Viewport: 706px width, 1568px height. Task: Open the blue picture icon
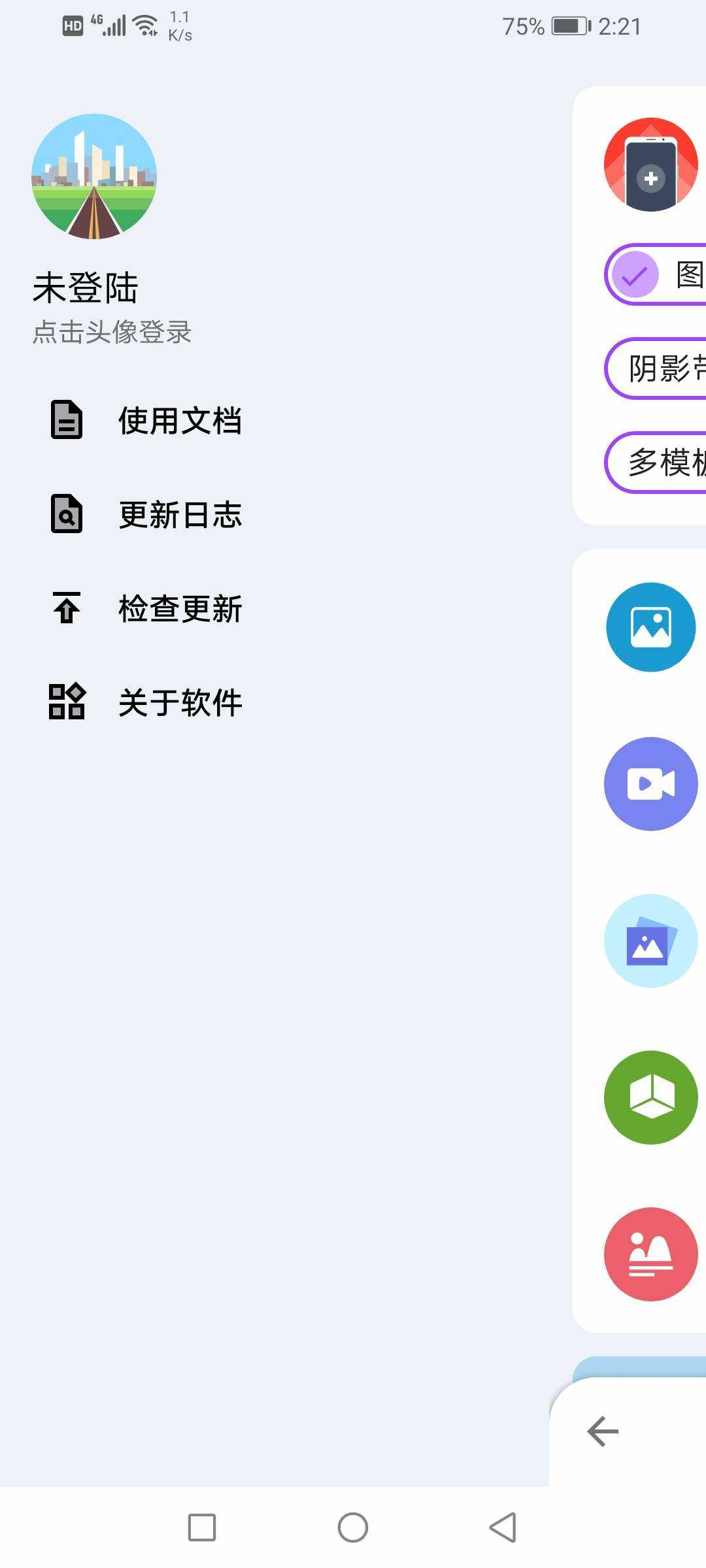650,627
